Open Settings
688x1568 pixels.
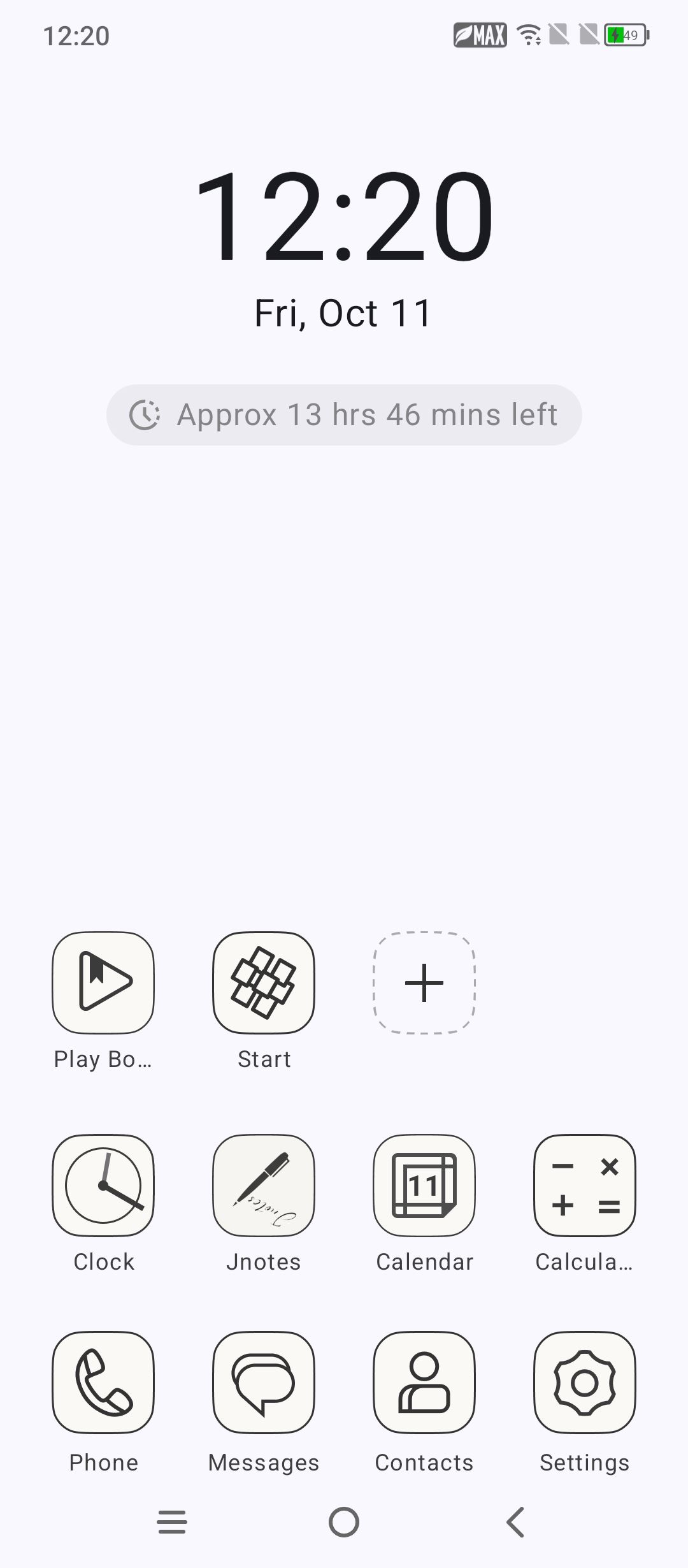(585, 1382)
